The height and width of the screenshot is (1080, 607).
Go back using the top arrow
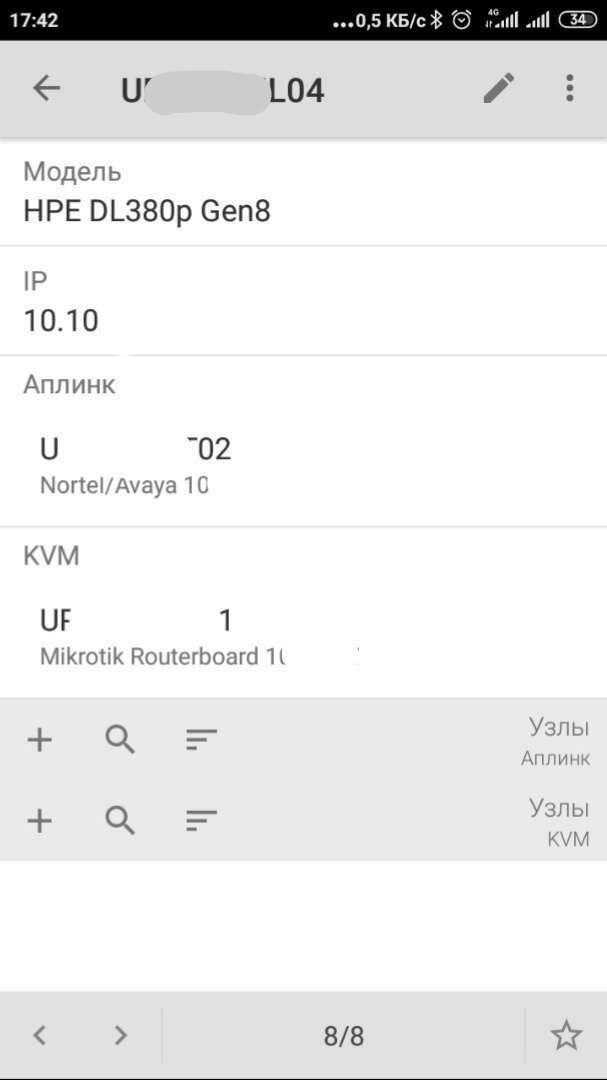[46, 88]
